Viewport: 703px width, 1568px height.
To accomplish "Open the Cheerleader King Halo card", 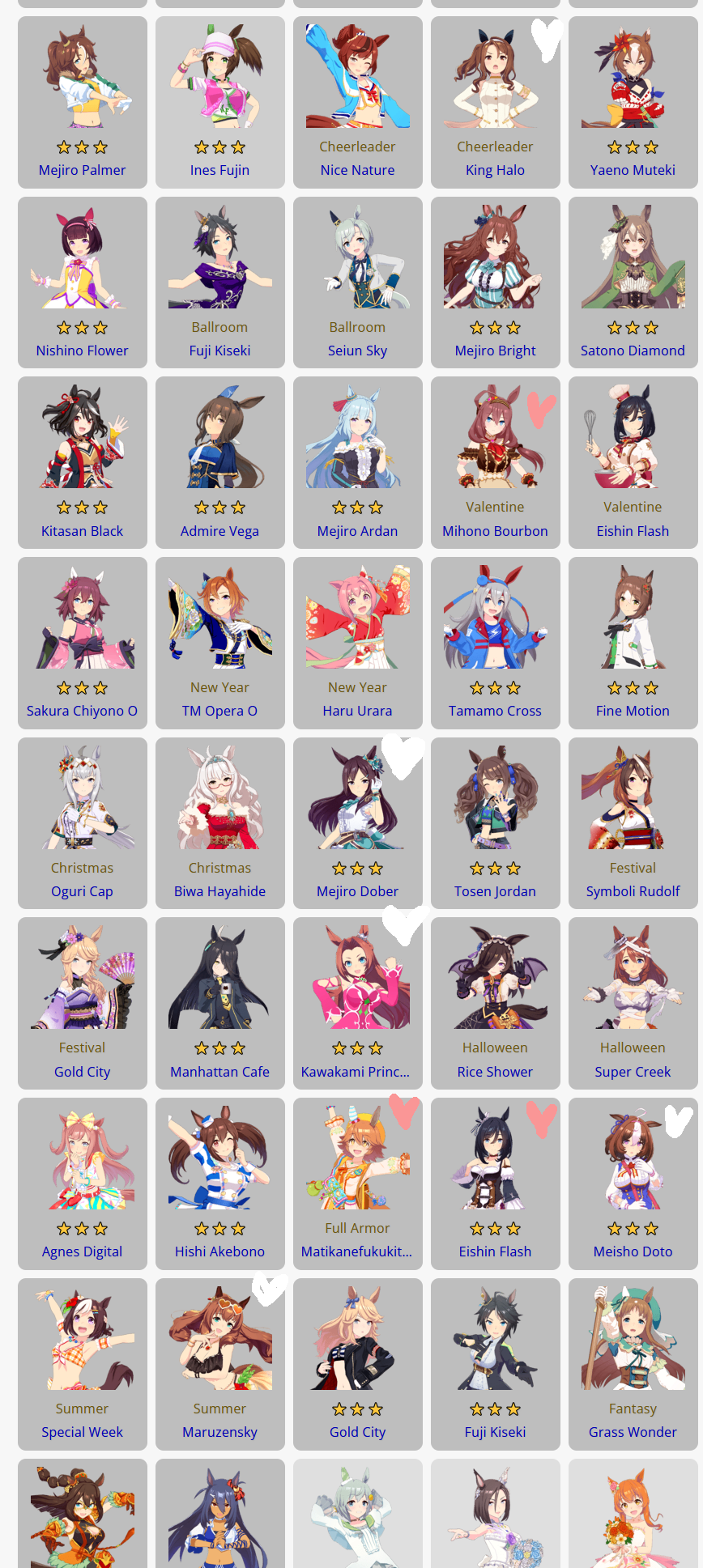I will [496, 102].
